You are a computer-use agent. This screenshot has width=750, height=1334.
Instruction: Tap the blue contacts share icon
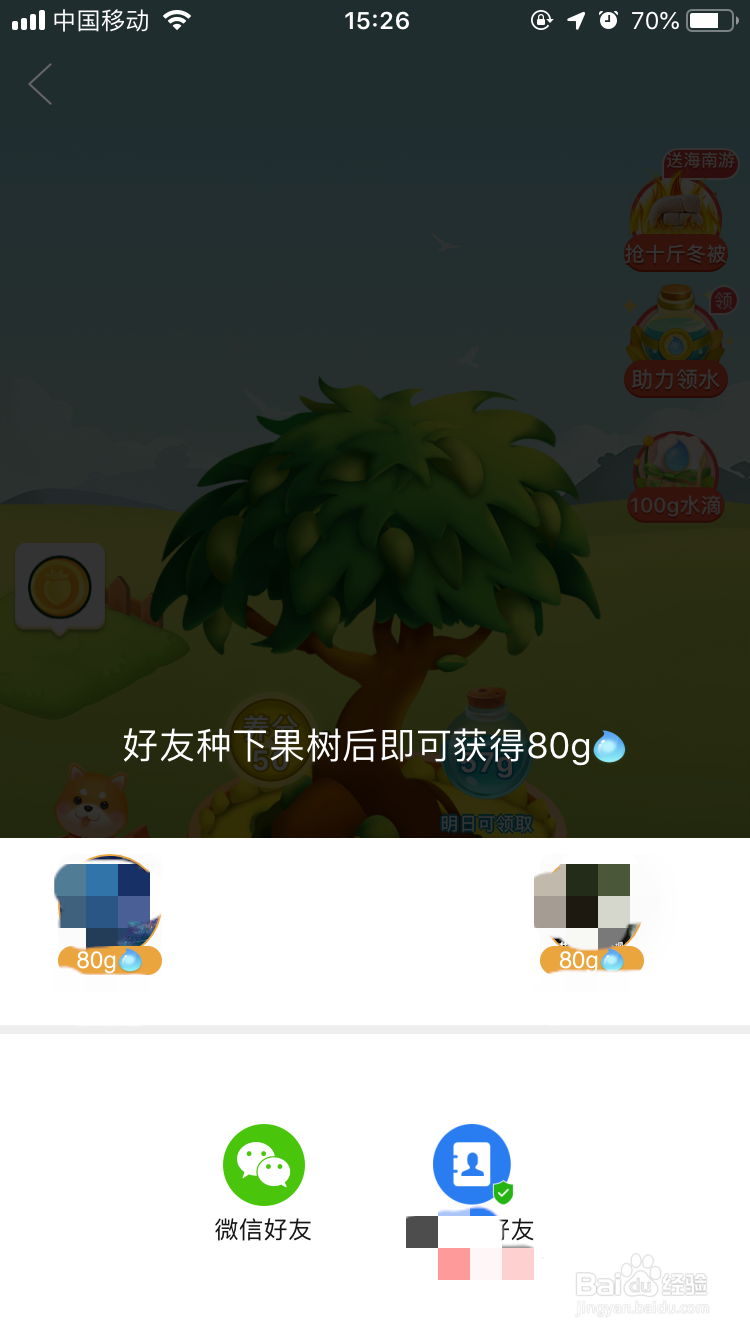(471, 1164)
